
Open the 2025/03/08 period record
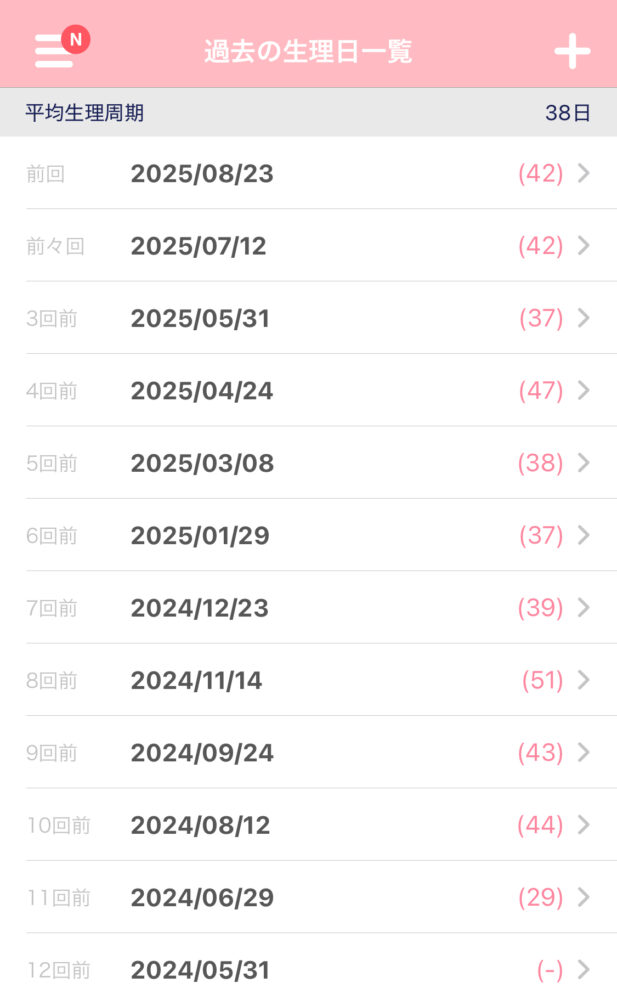(308, 462)
